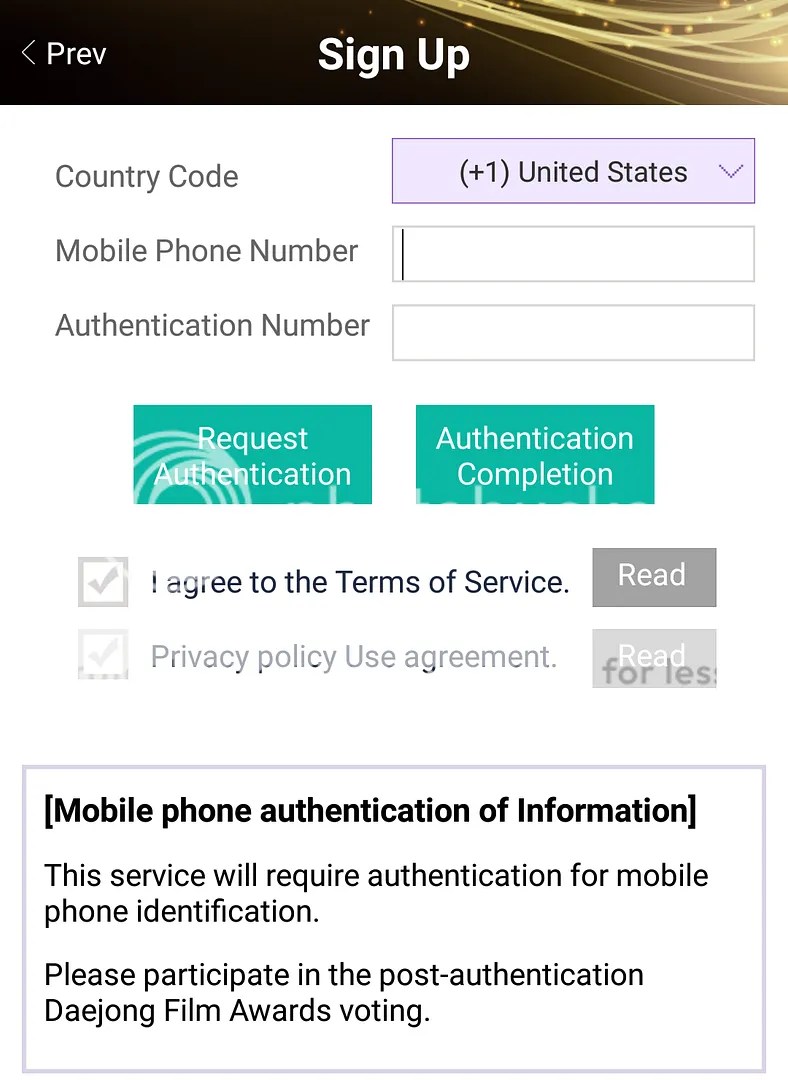The height and width of the screenshot is (1080, 788).
Task: Read the Terms of Service
Action: 654,577
